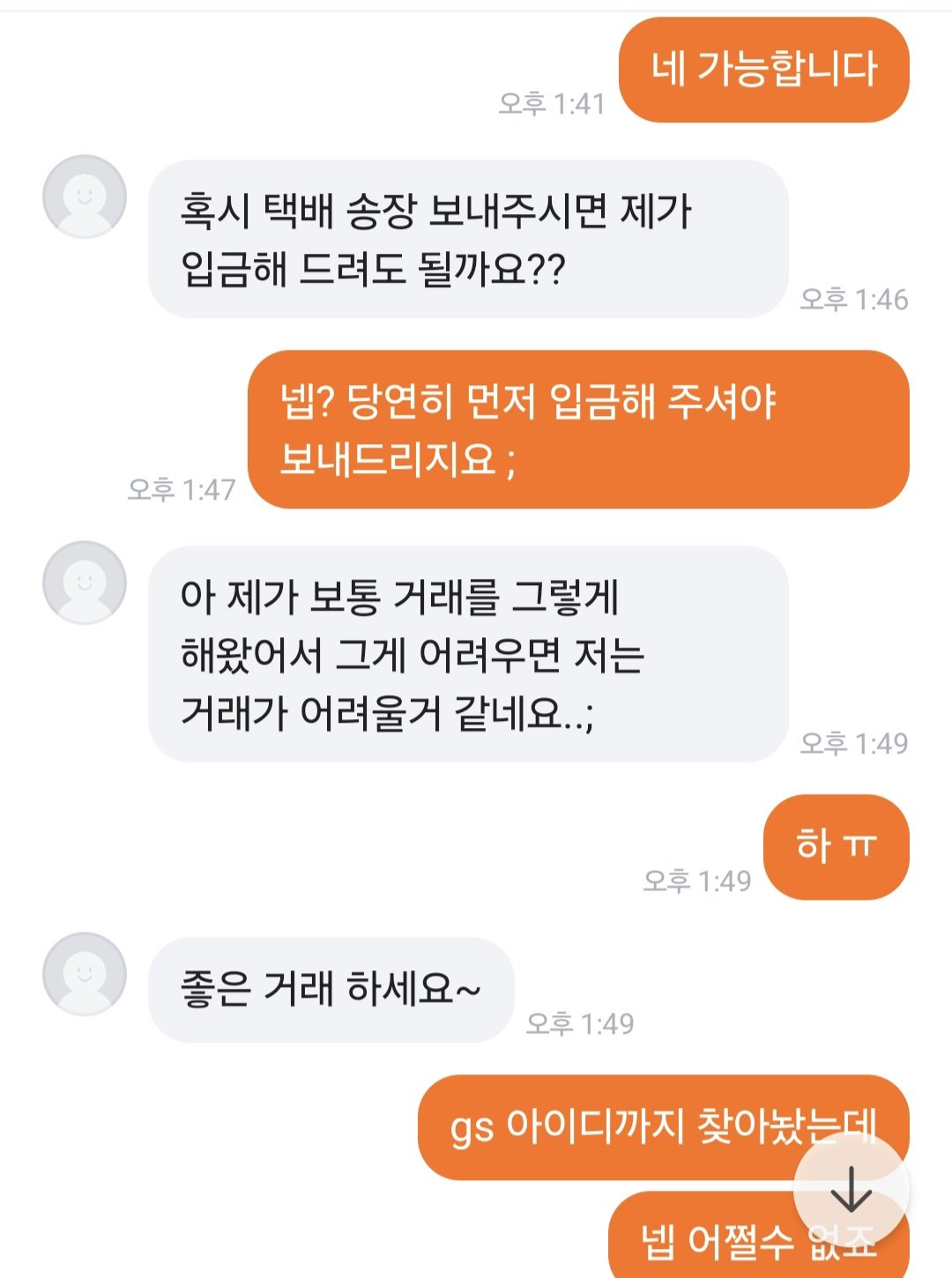Jump to latest messages with down arrow
The image size is (952, 1278).
point(851,1188)
